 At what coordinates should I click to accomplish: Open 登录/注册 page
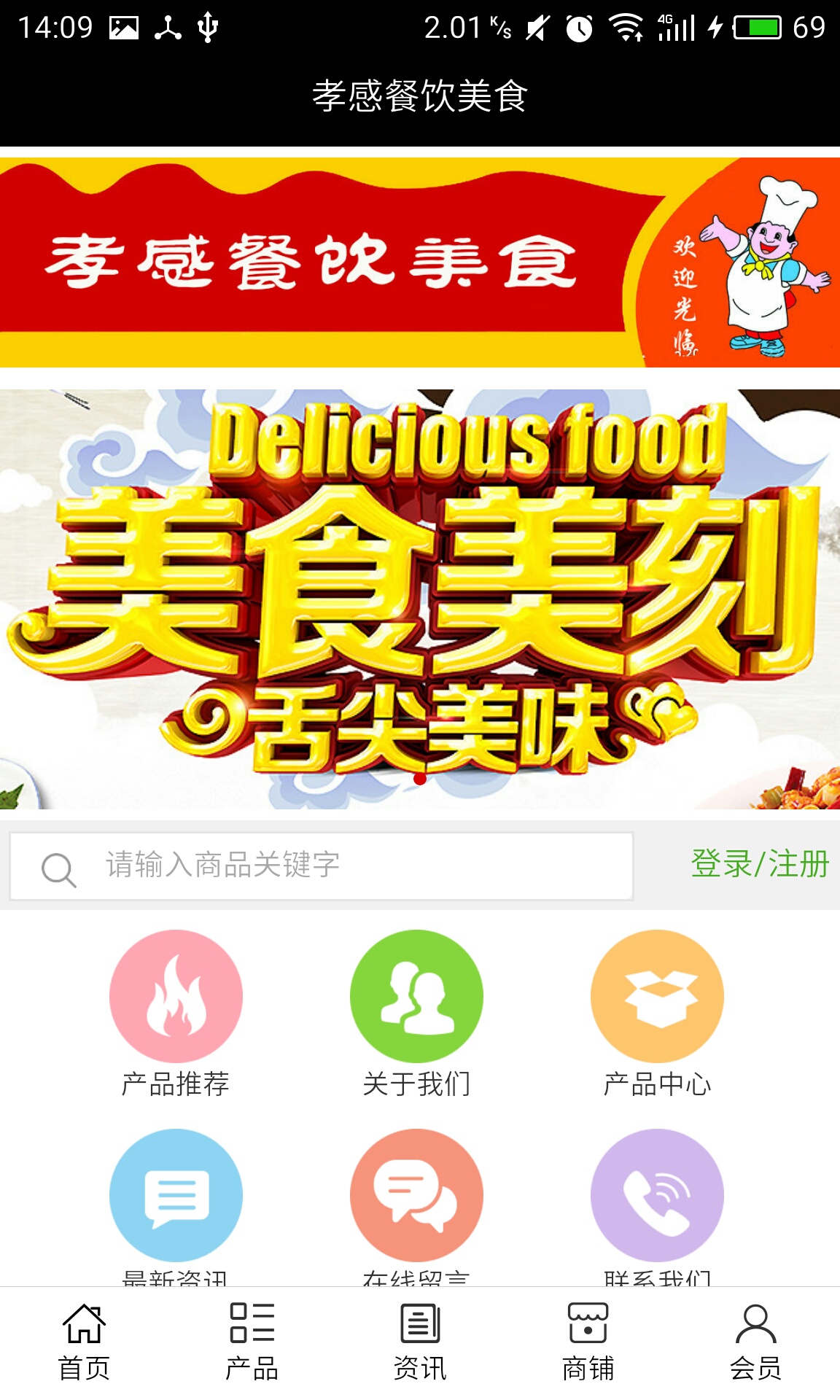pos(760,867)
